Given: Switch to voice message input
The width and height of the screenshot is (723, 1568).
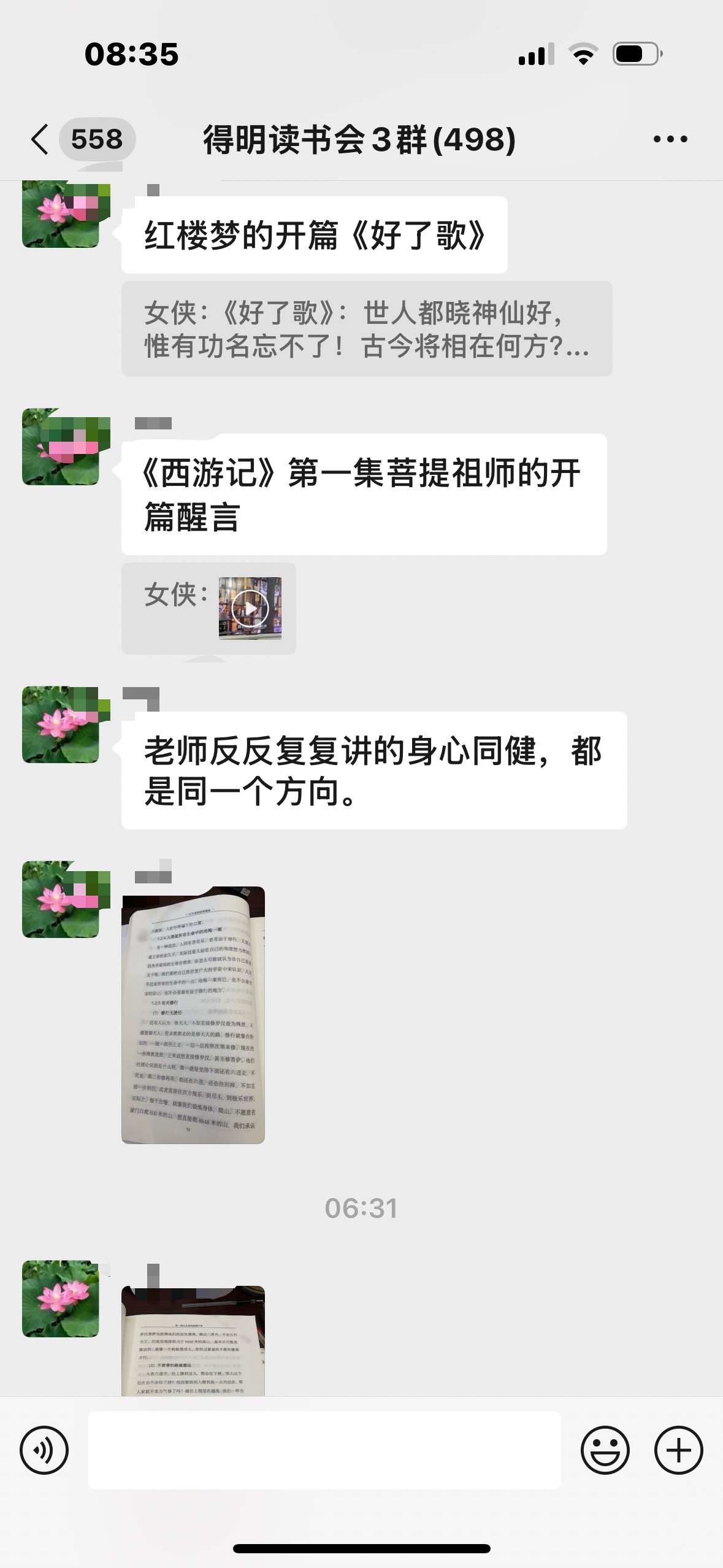Looking at the screenshot, I should tap(44, 1451).
